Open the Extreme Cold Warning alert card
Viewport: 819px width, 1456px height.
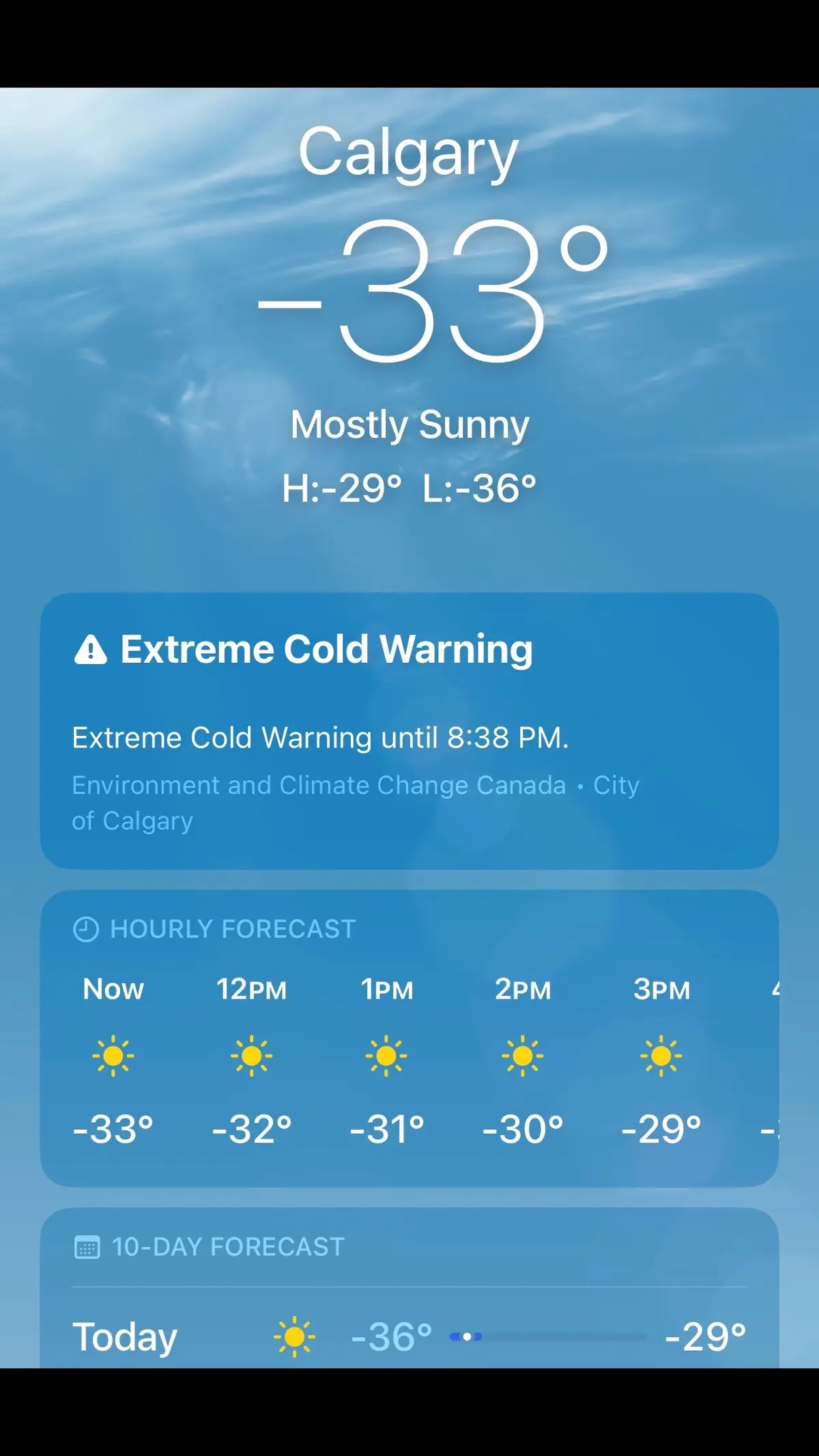click(409, 730)
